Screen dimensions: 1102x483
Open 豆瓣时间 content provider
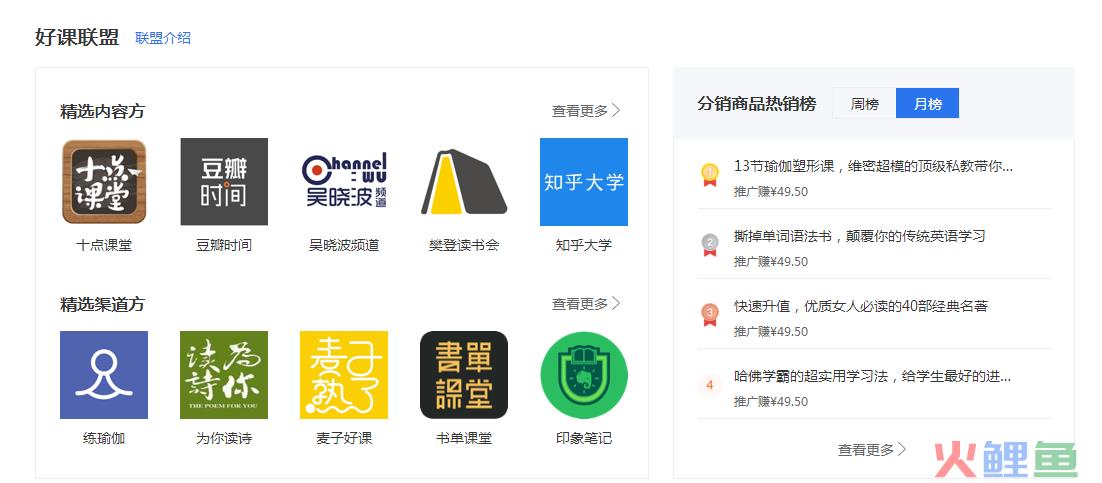(x=224, y=182)
